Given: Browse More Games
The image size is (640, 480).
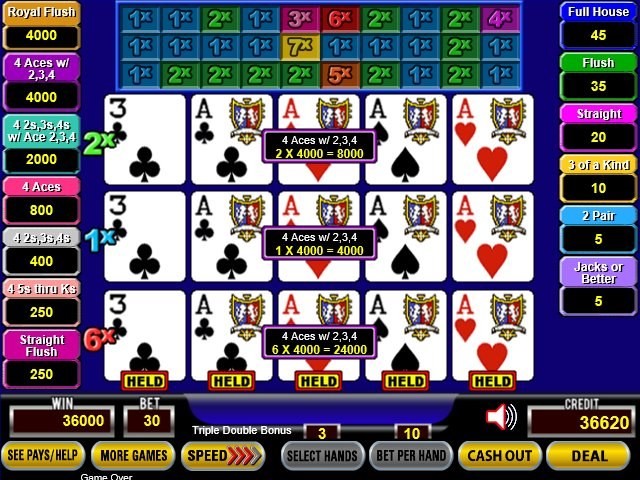Looking at the screenshot, I should coord(133,456).
